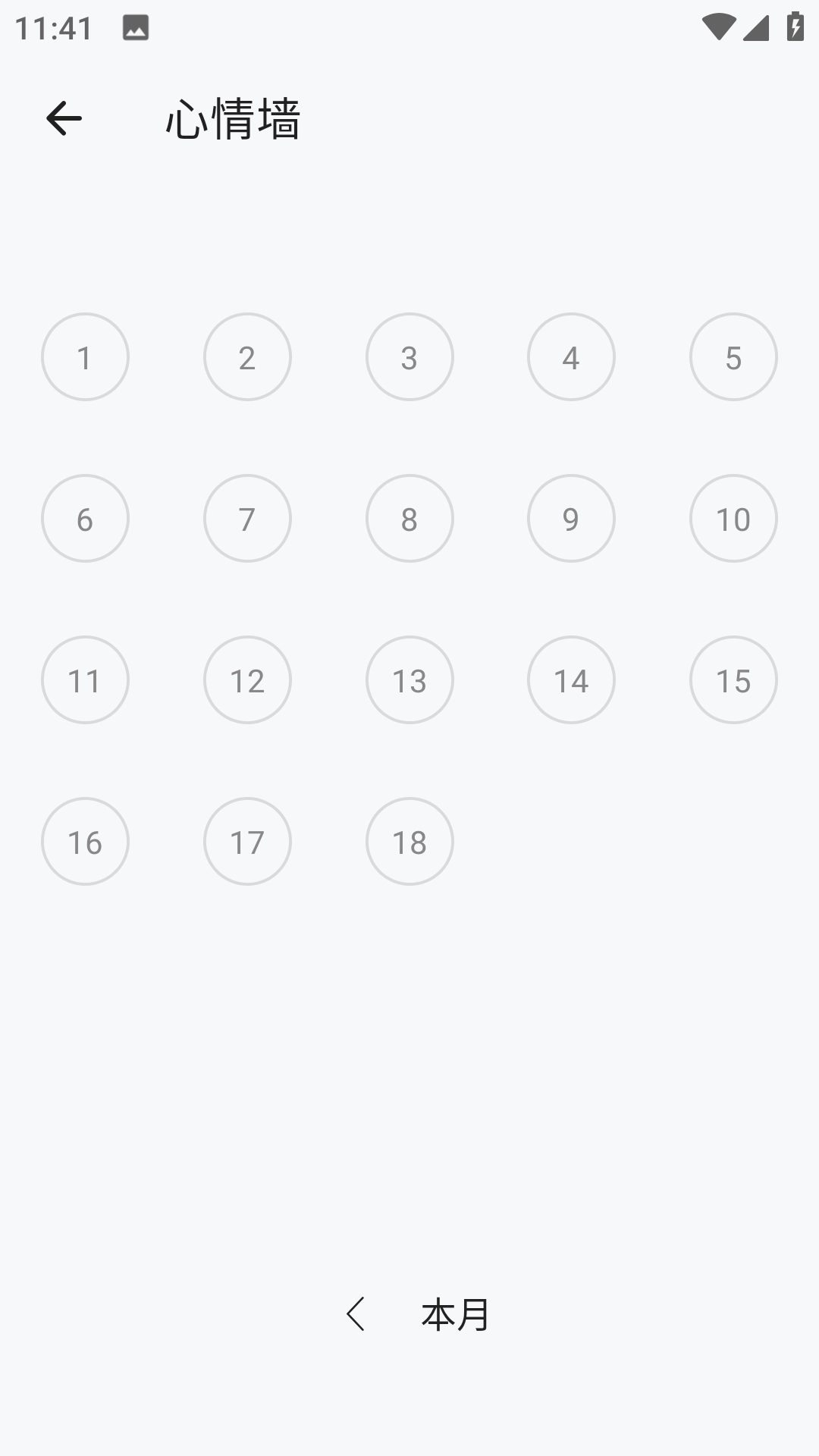Show the previous month with the left chevron
This screenshot has width=819, height=1456.
point(356,1314)
